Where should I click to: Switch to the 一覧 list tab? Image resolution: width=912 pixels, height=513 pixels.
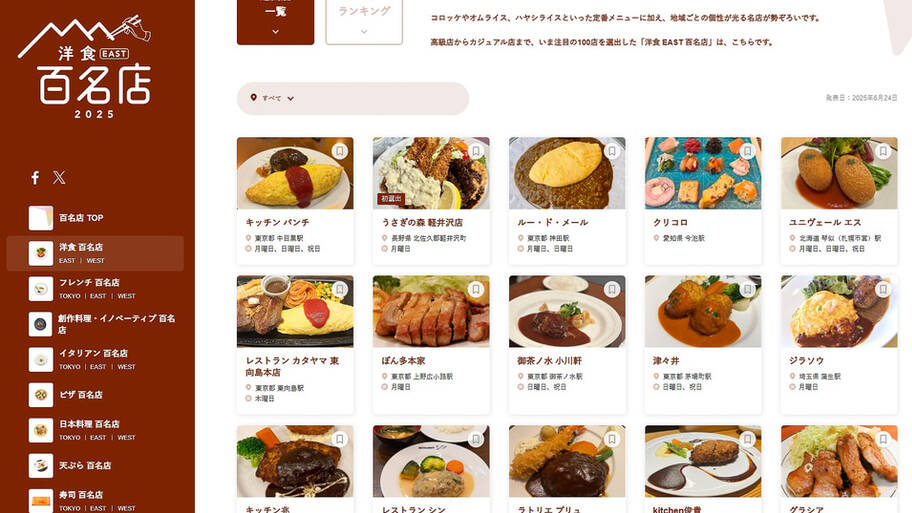(275, 20)
